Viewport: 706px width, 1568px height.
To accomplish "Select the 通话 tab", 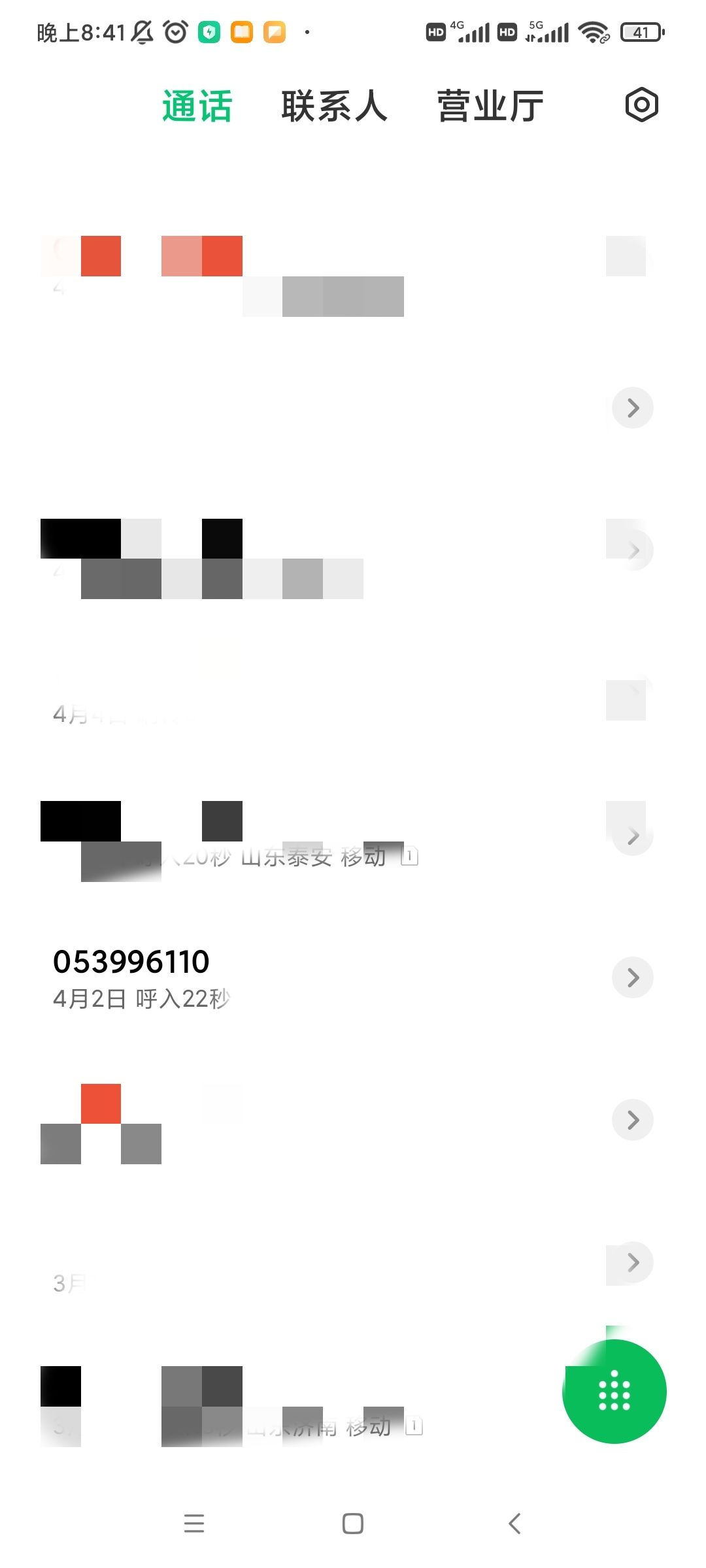I will click(x=197, y=106).
